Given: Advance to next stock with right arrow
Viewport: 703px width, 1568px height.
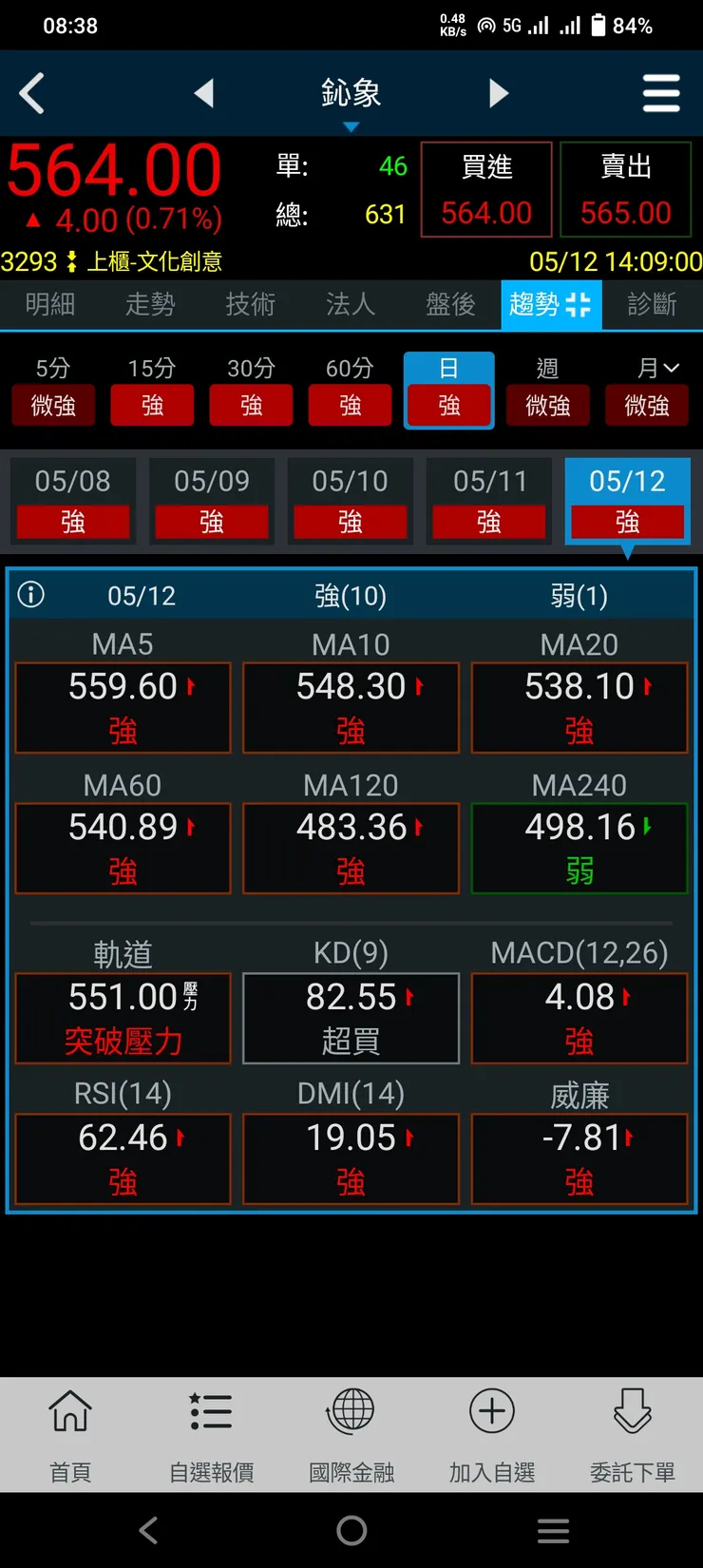Looking at the screenshot, I should [x=498, y=94].
